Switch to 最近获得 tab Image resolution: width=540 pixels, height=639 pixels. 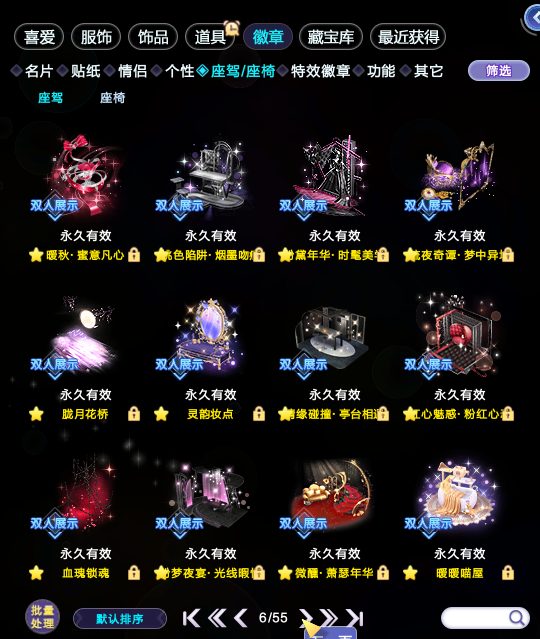tap(408, 37)
